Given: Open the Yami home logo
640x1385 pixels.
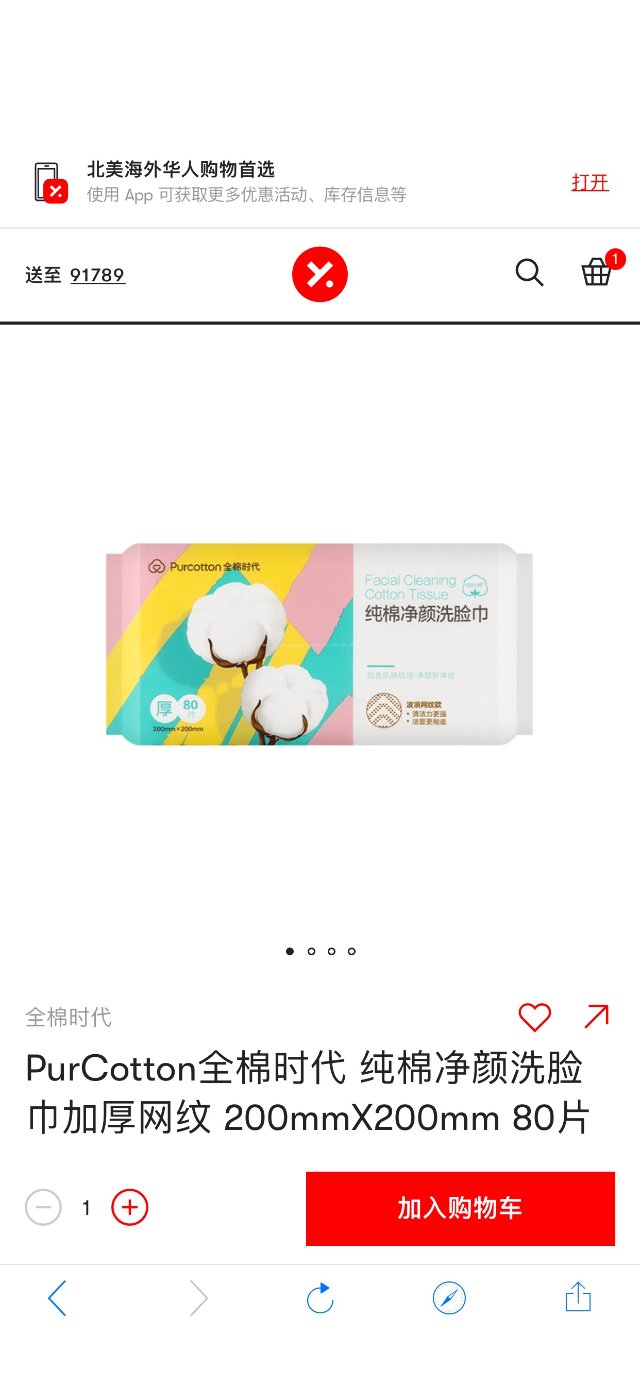Looking at the screenshot, I should (320, 274).
